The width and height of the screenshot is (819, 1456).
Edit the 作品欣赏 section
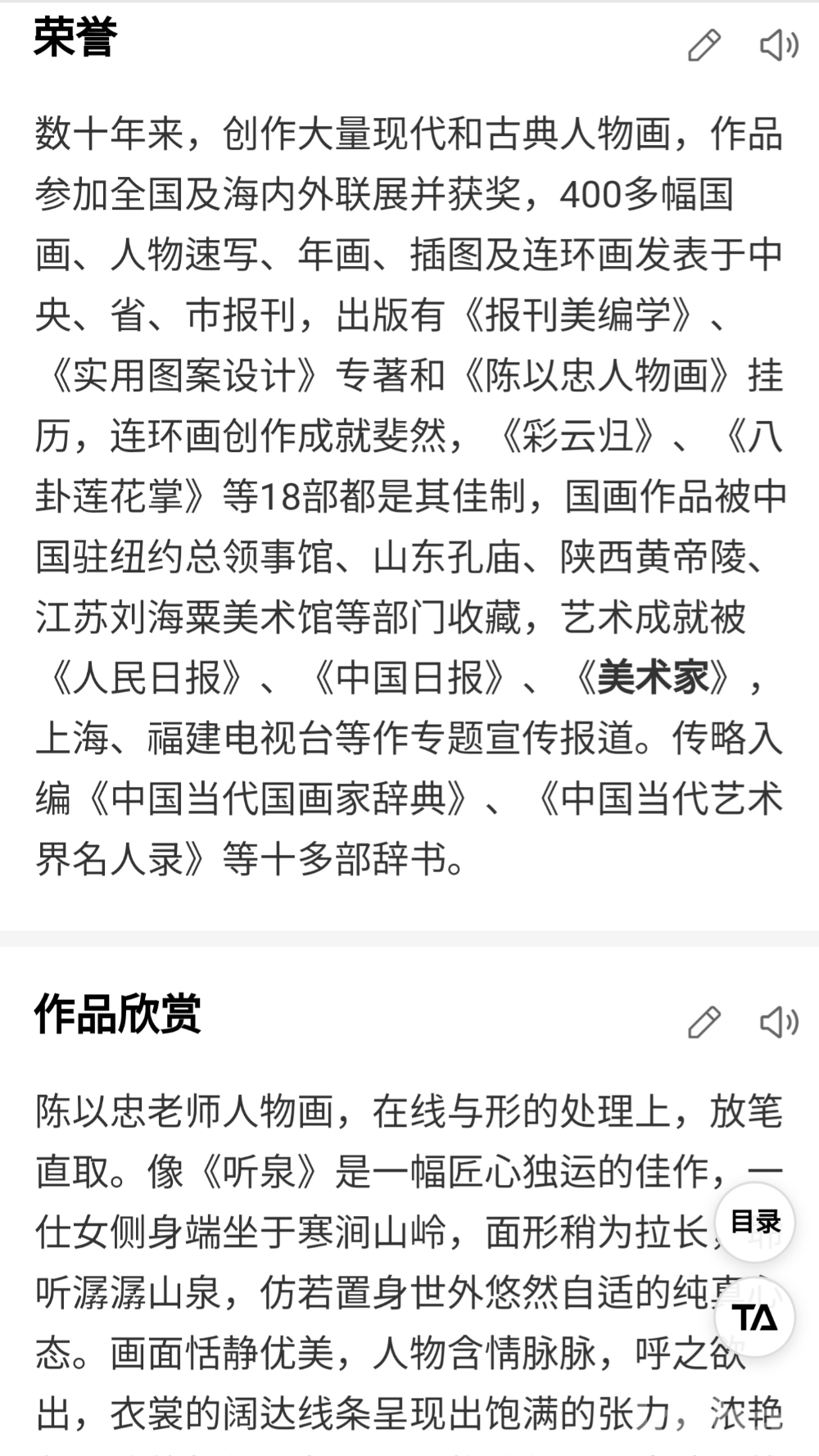point(704,1022)
